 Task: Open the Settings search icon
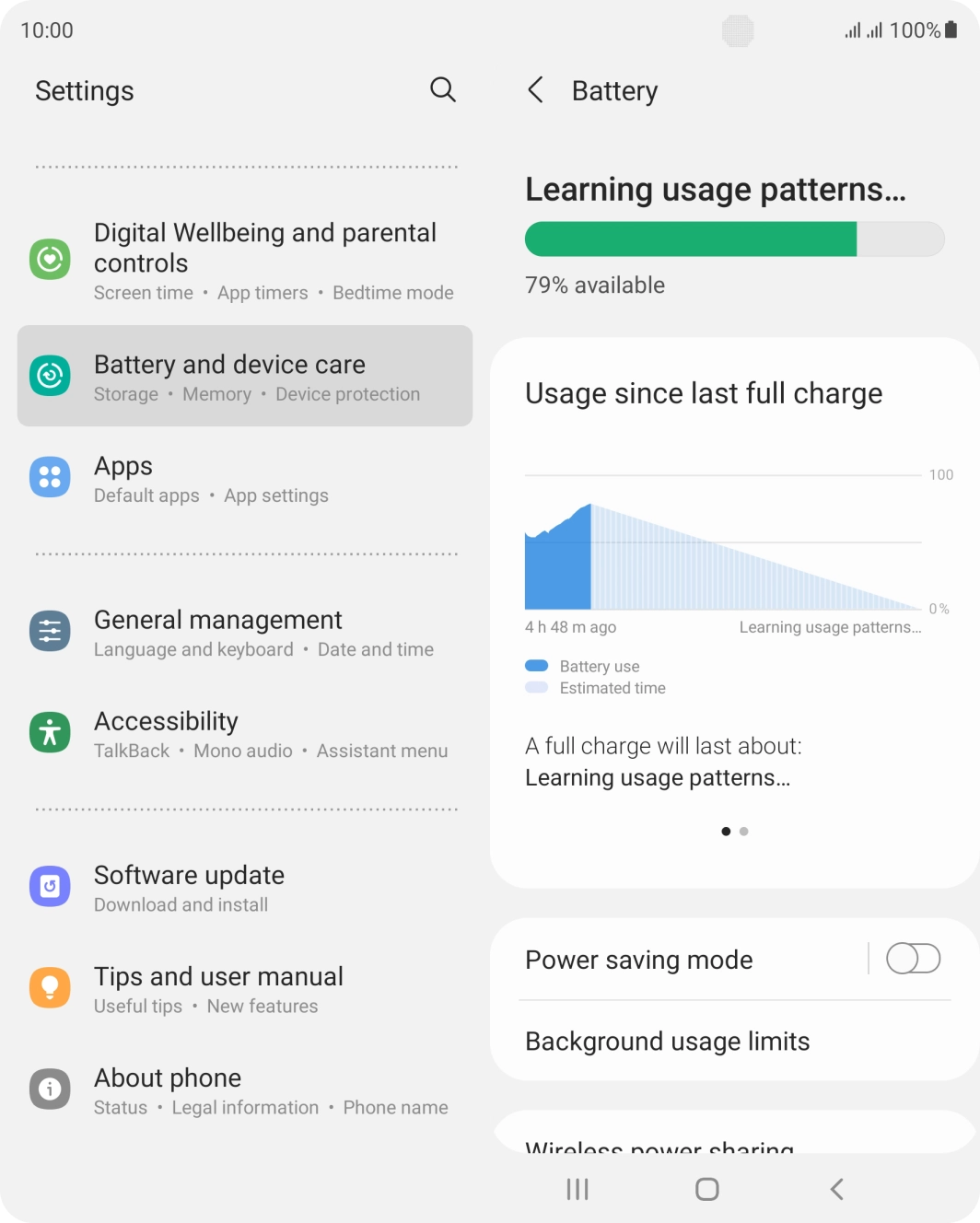(x=443, y=89)
